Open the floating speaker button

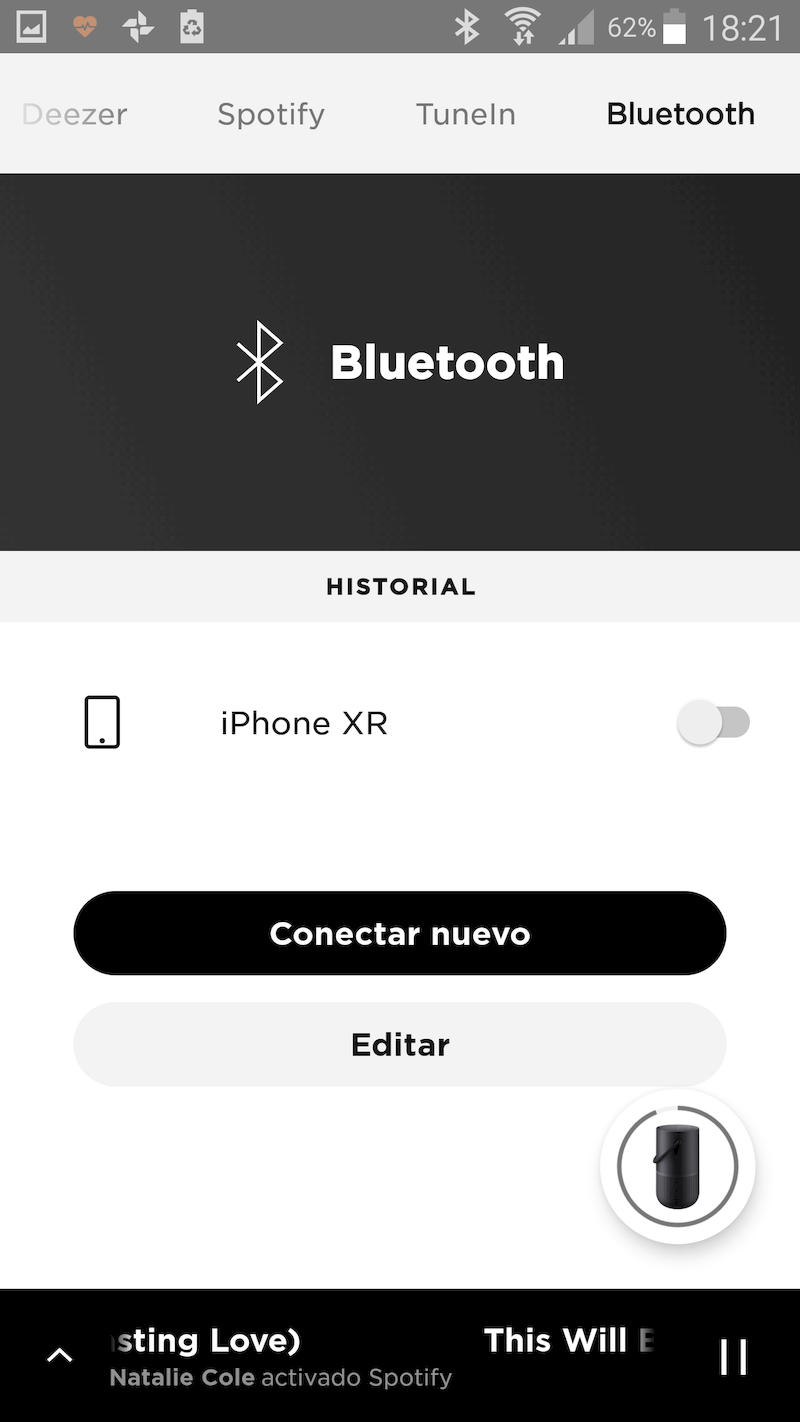(x=677, y=1166)
